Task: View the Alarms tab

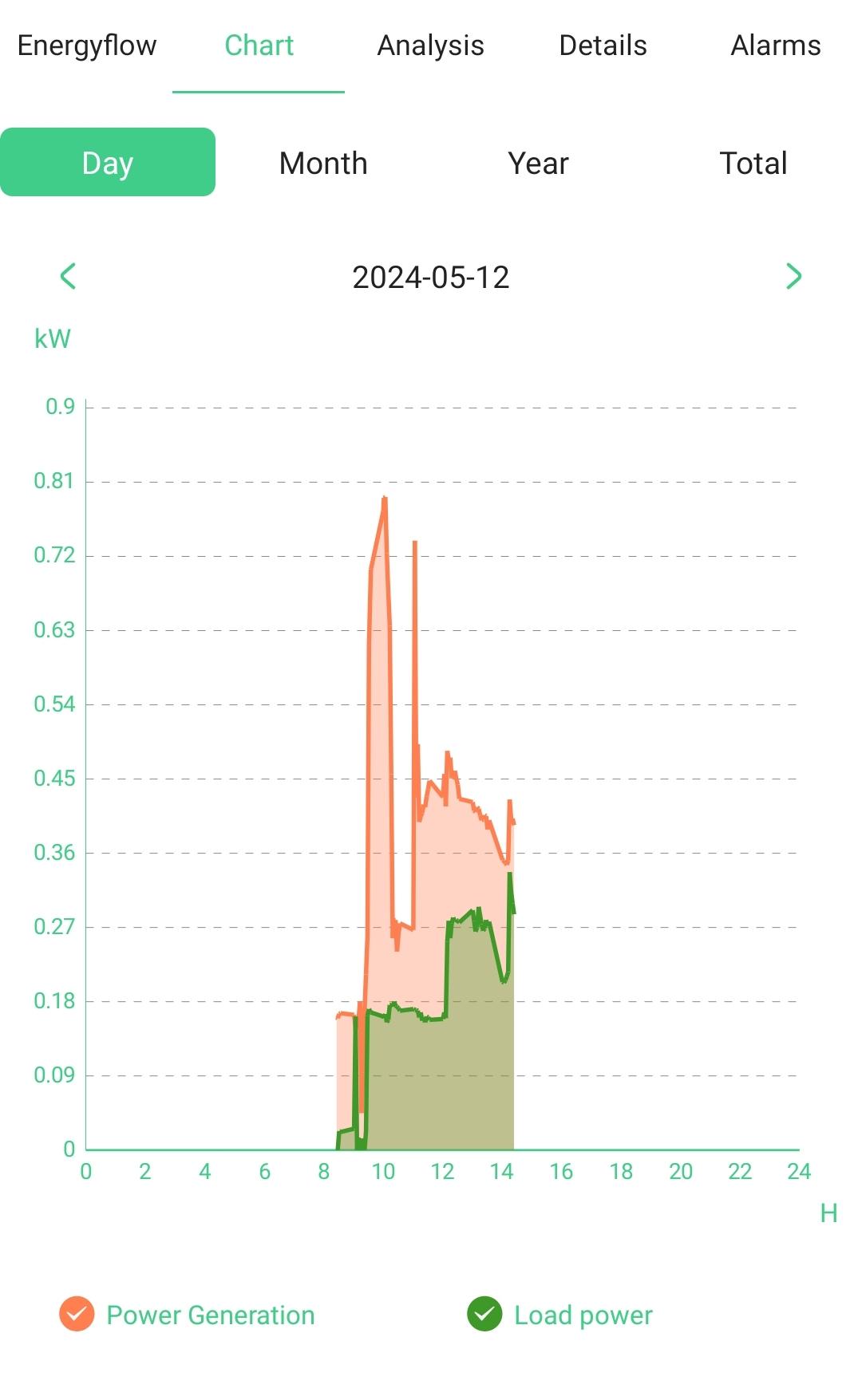Action: 775,45
